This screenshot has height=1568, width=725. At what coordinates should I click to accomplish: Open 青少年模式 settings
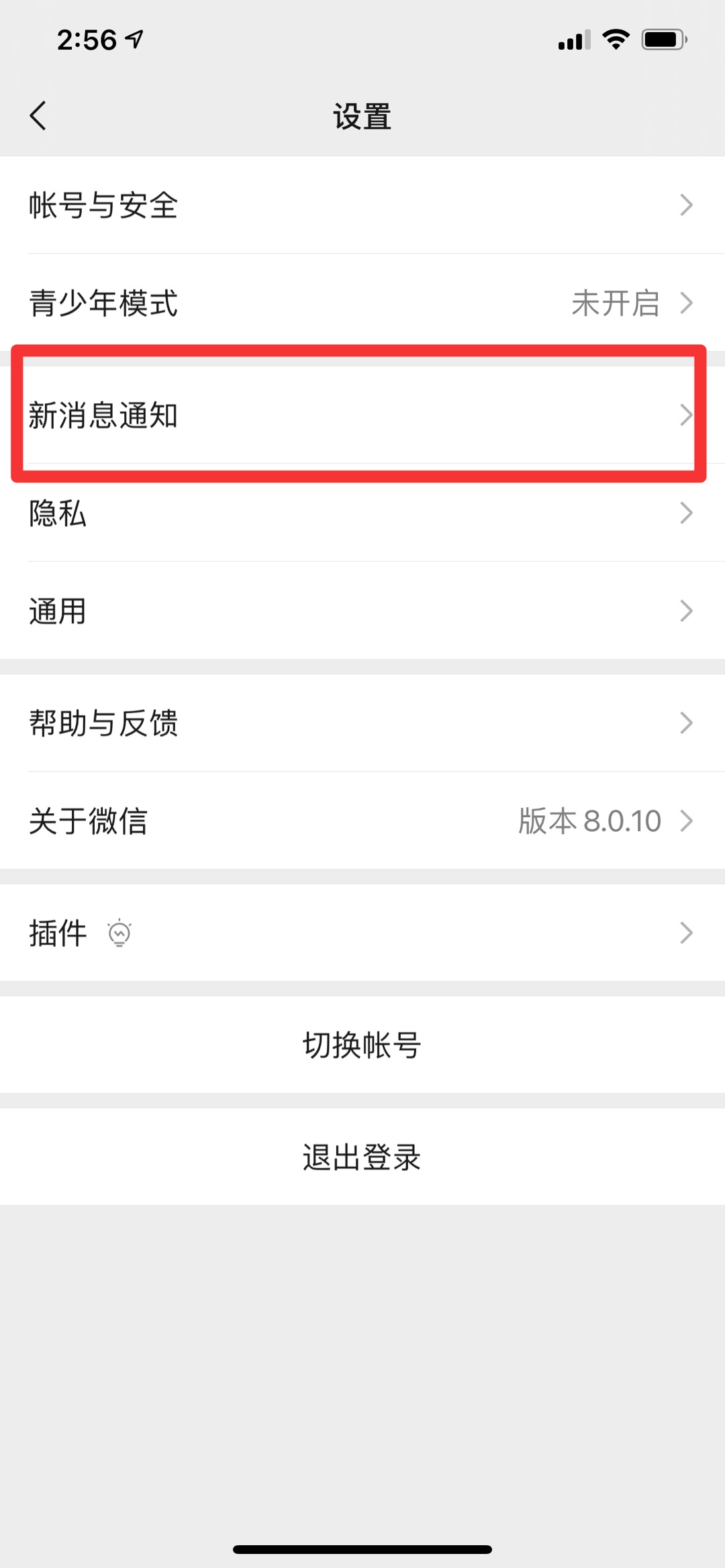(x=362, y=303)
